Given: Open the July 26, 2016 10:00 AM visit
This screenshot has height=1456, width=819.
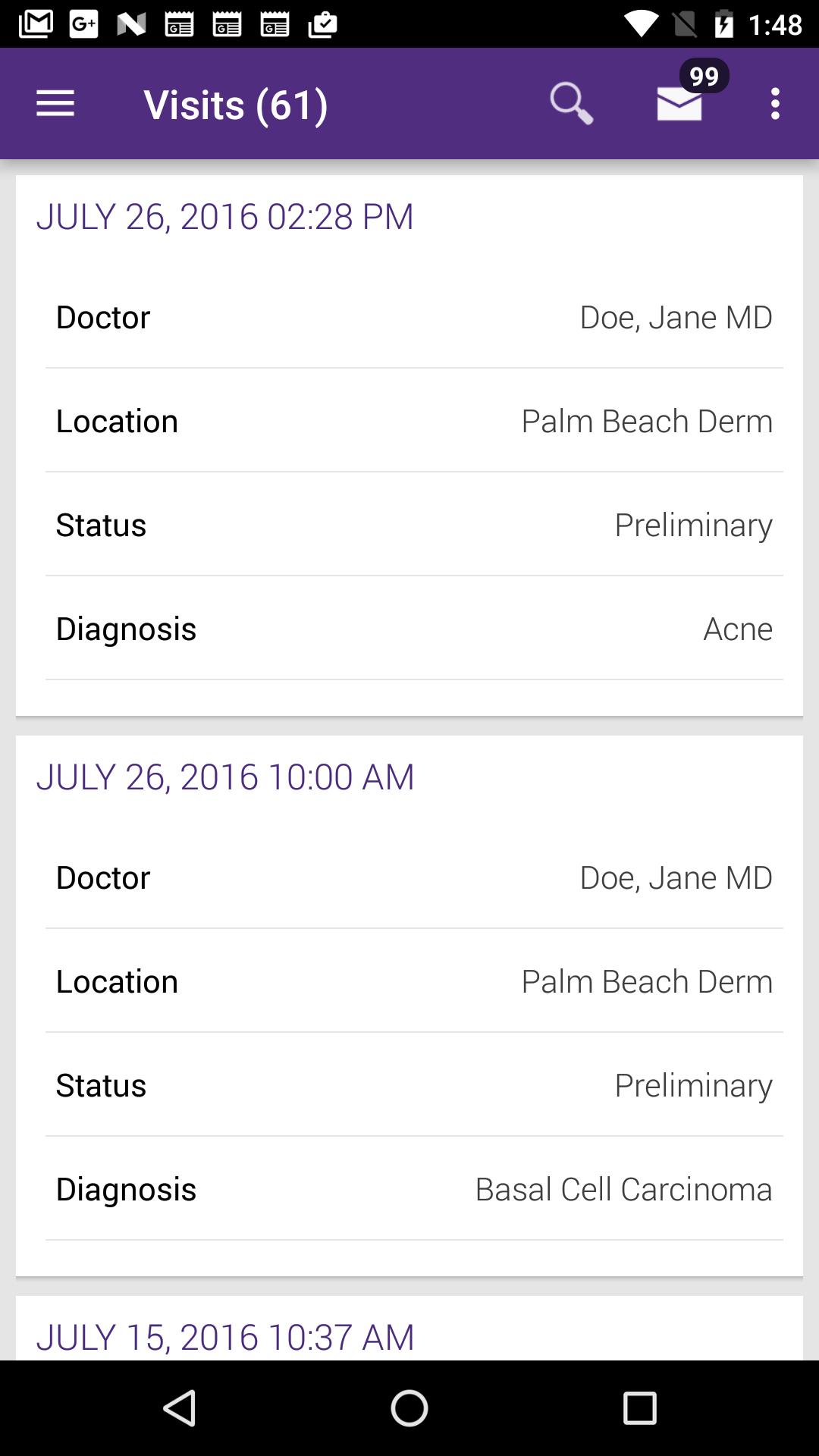Looking at the screenshot, I should click(x=409, y=1006).
